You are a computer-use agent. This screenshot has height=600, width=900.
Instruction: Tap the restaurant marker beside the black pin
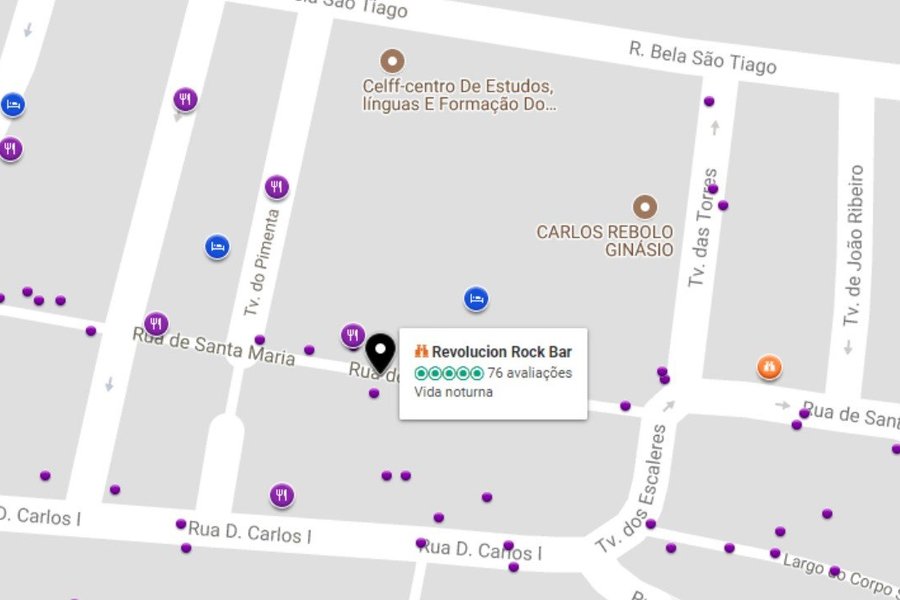click(x=352, y=335)
